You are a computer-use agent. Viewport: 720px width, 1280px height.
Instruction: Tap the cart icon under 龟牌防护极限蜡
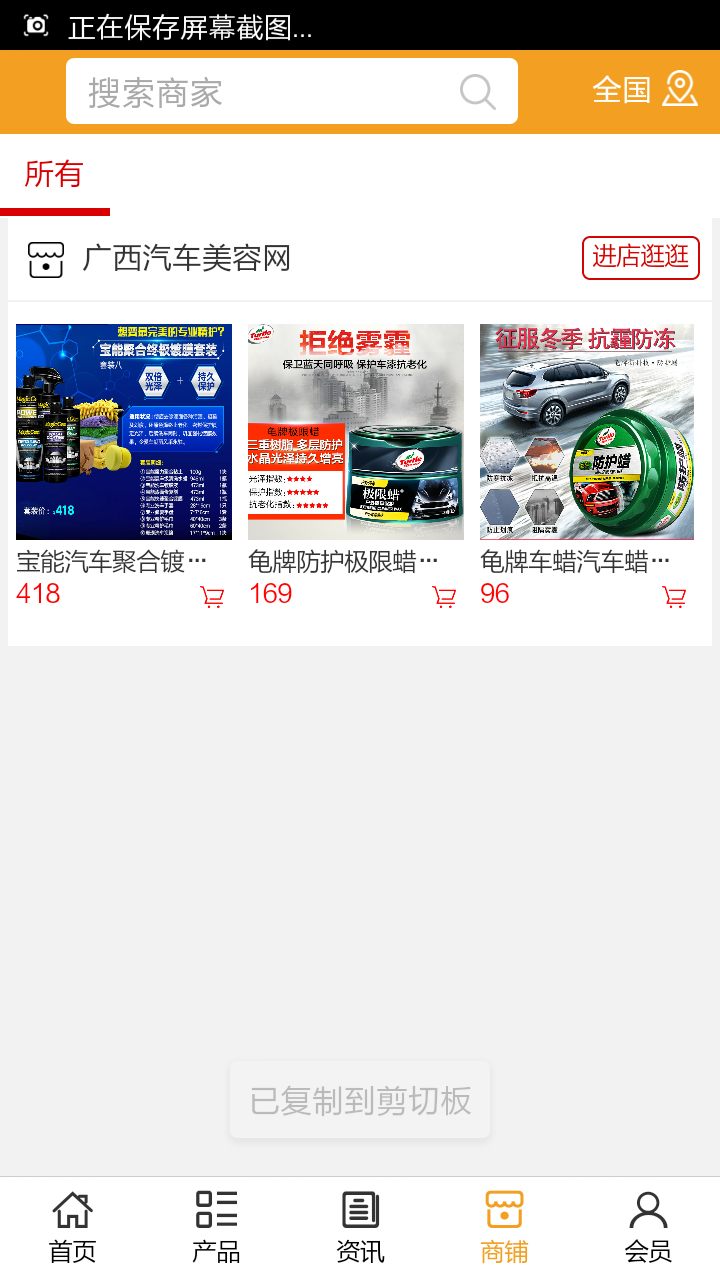[444, 595]
